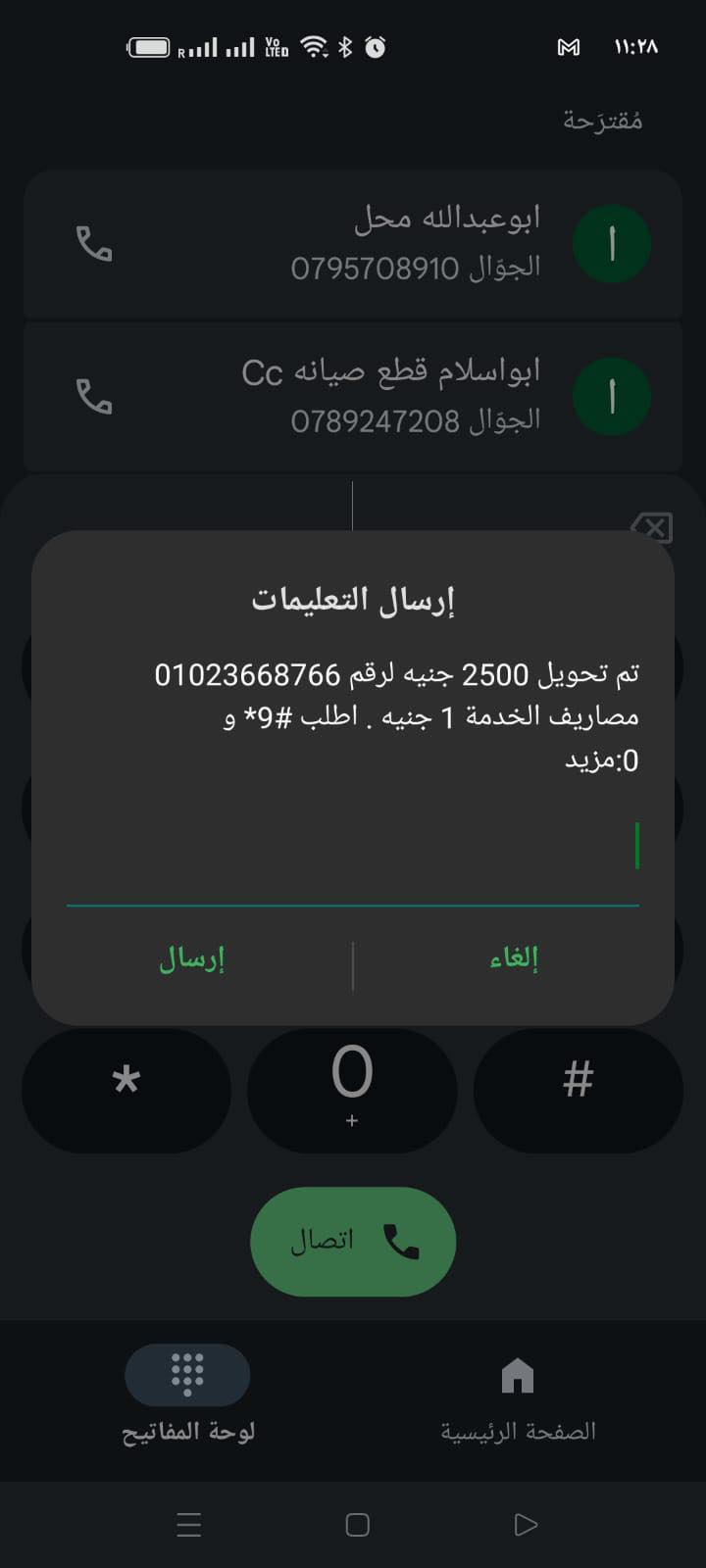Call ابوعبدالله محل via phone icon
Image resolution: width=706 pixels, height=1568 pixels.
(x=94, y=243)
